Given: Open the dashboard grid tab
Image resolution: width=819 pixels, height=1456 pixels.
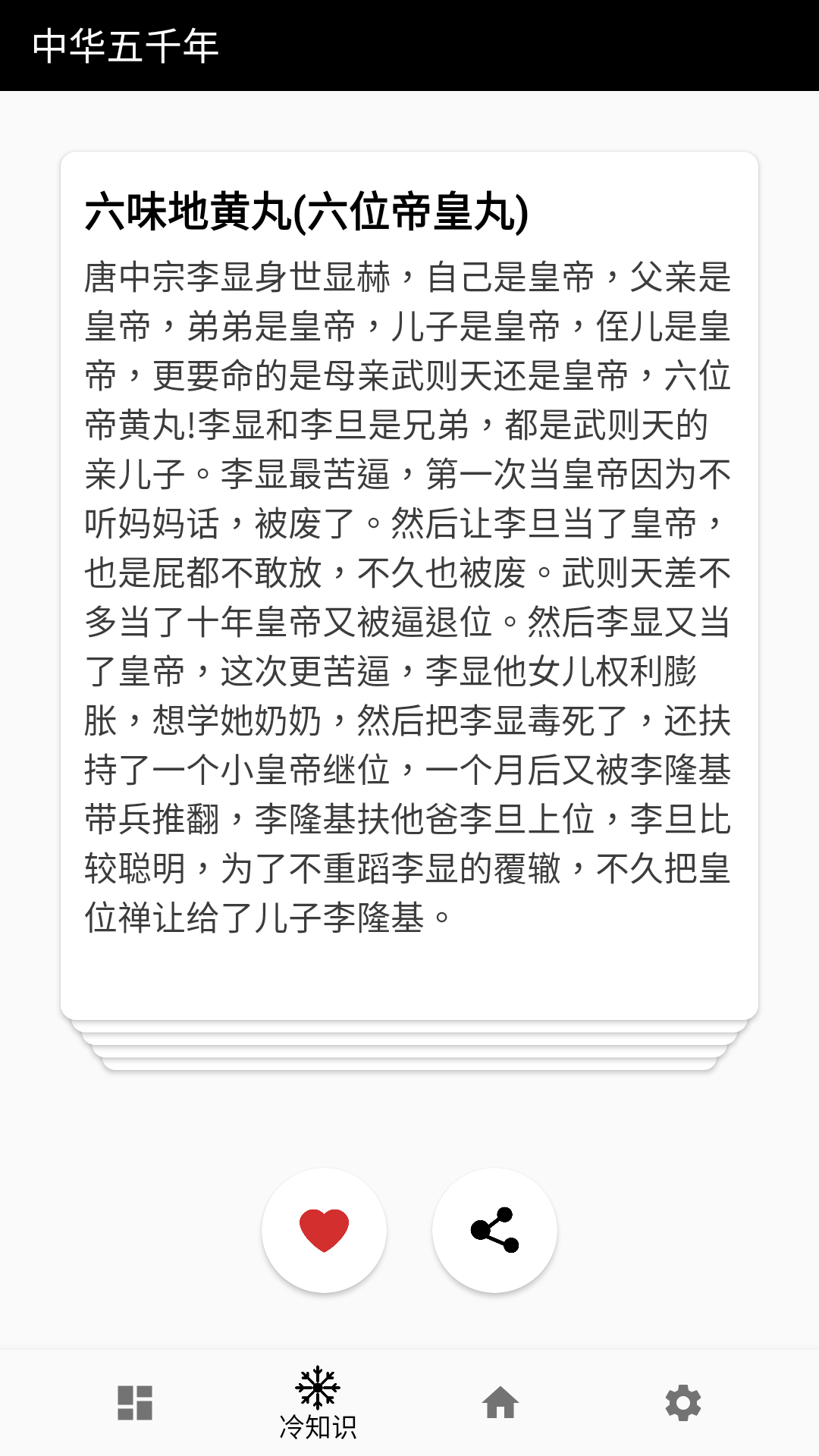Looking at the screenshot, I should pyautogui.click(x=136, y=1402).
